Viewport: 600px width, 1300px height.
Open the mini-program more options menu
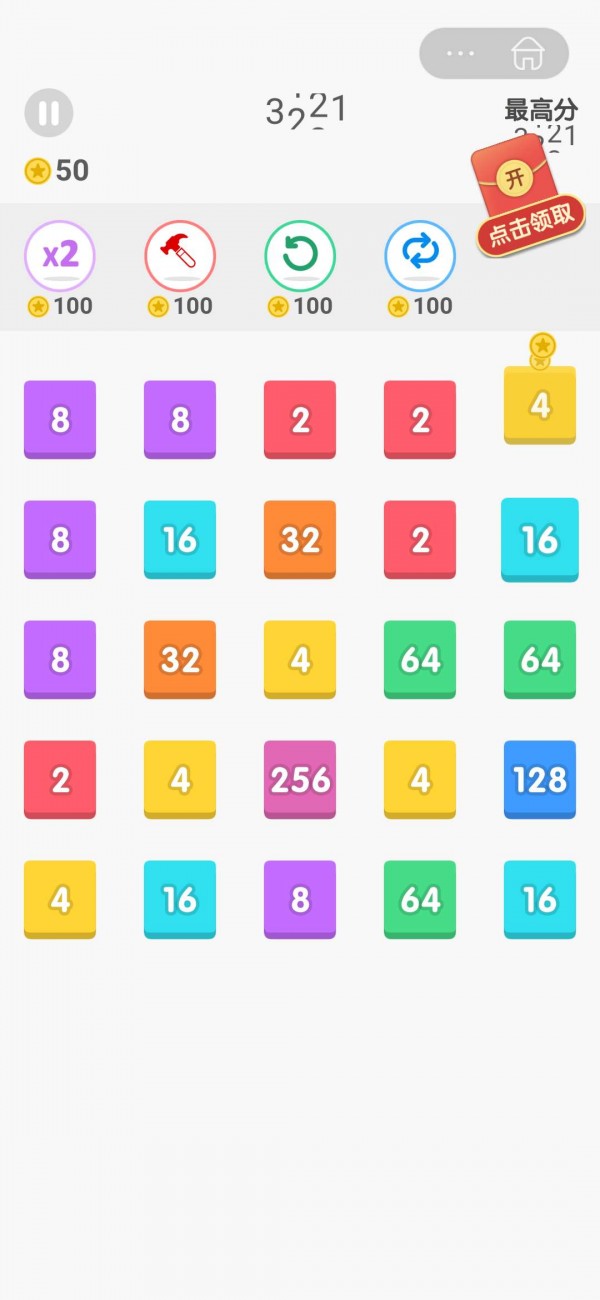pyautogui.click(x=460, y=53)
